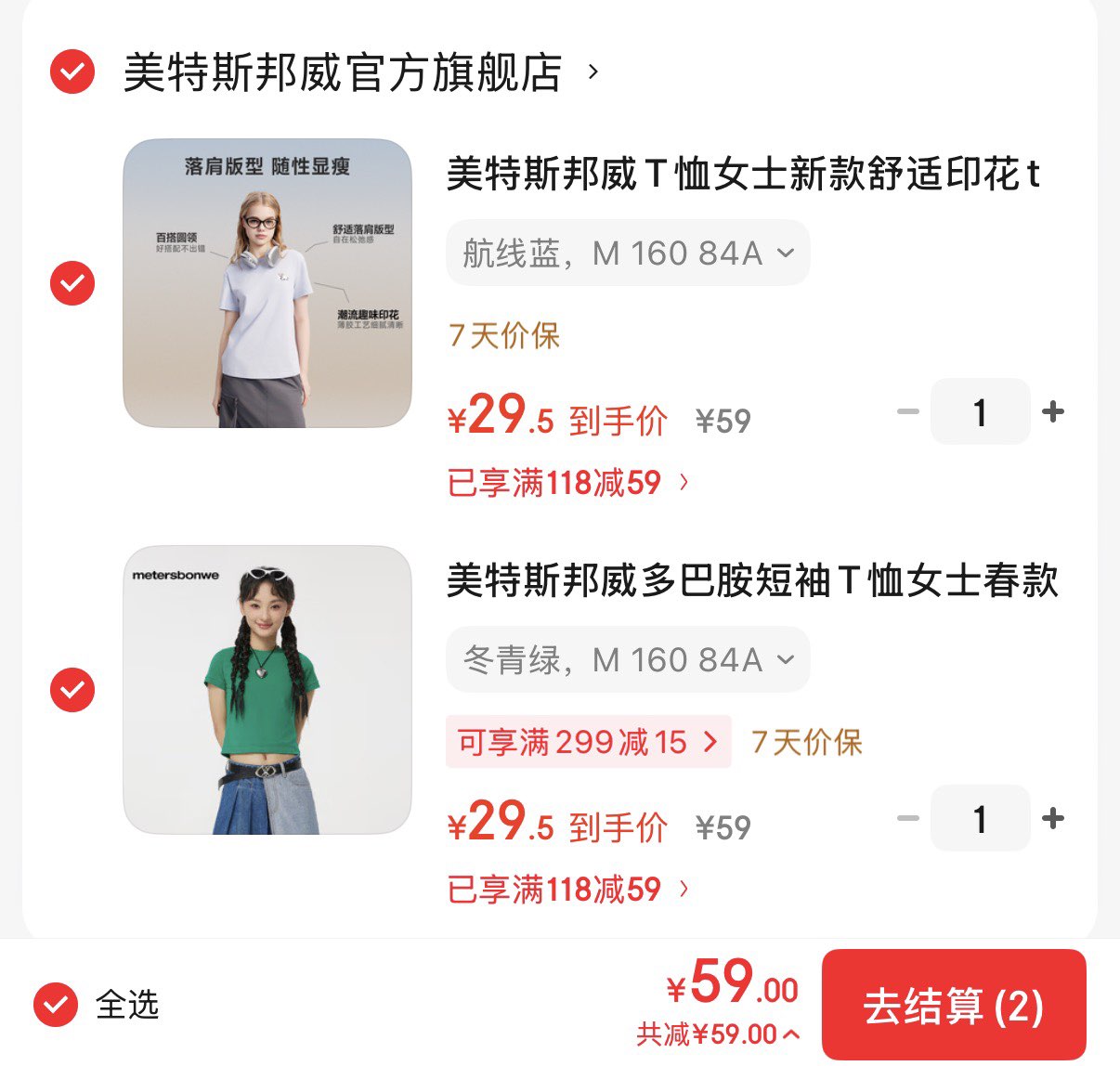The height and width of the screenshot is (1066, 1120).
Task: Open the green 多巴胺短袖 T-shirt image
Action: 267,690
